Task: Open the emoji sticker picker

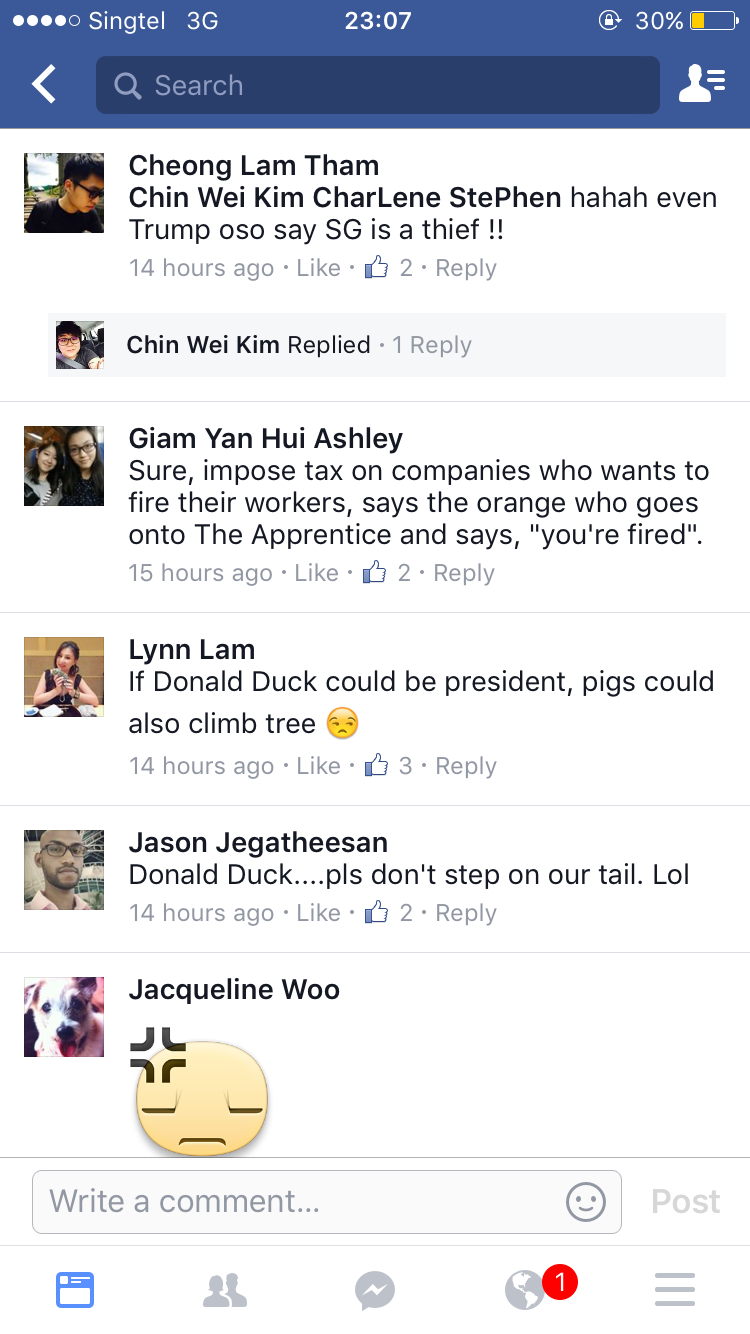Action: point(586,1201)
